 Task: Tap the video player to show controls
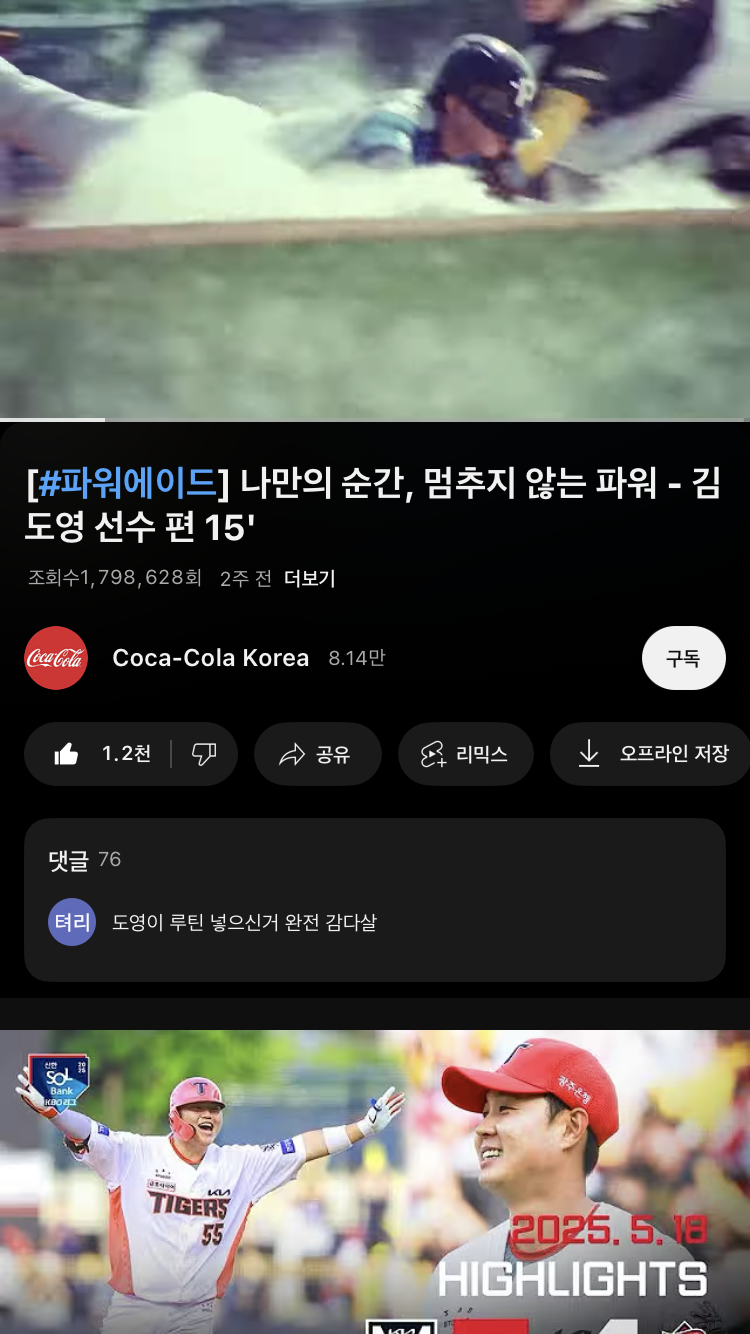coord(375,210)
